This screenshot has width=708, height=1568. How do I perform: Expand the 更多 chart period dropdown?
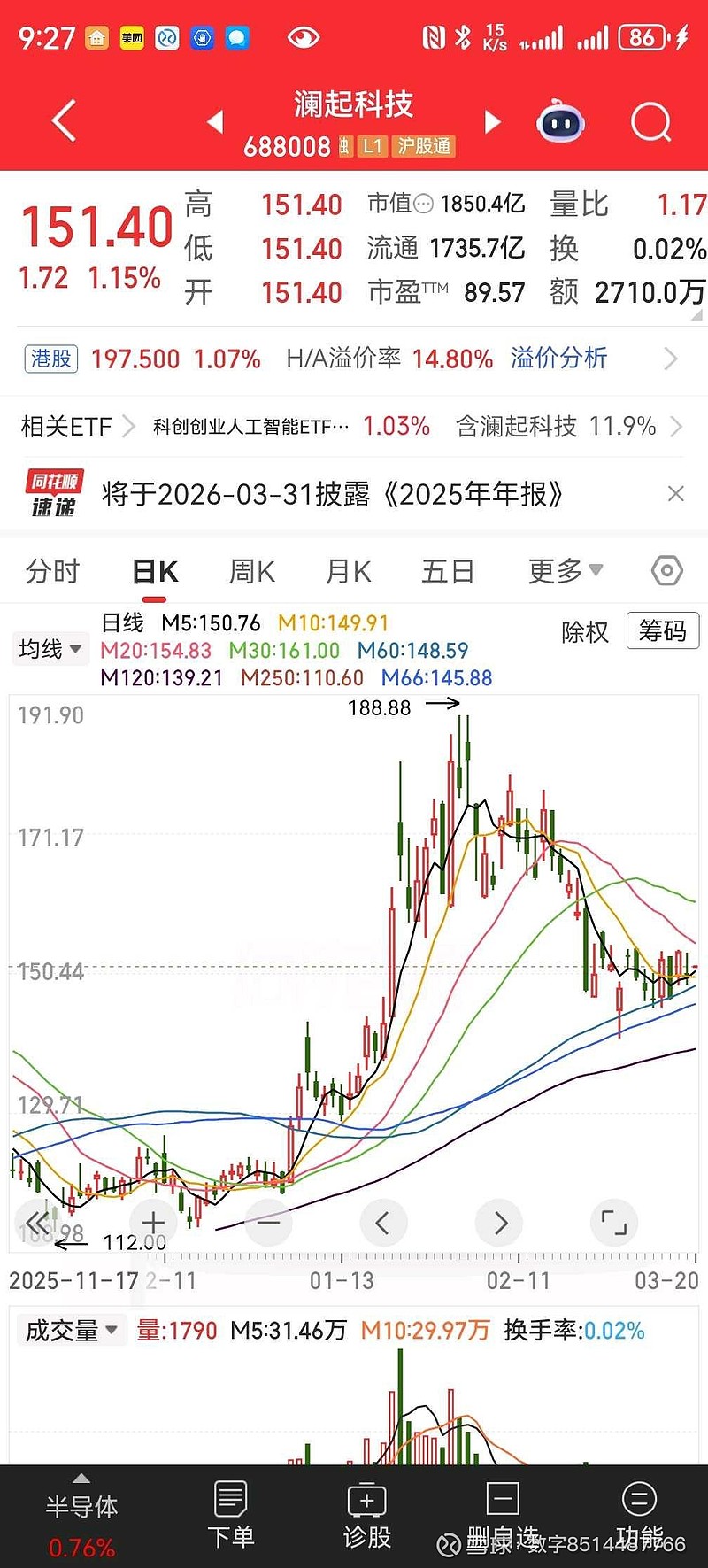coord(565,571)
